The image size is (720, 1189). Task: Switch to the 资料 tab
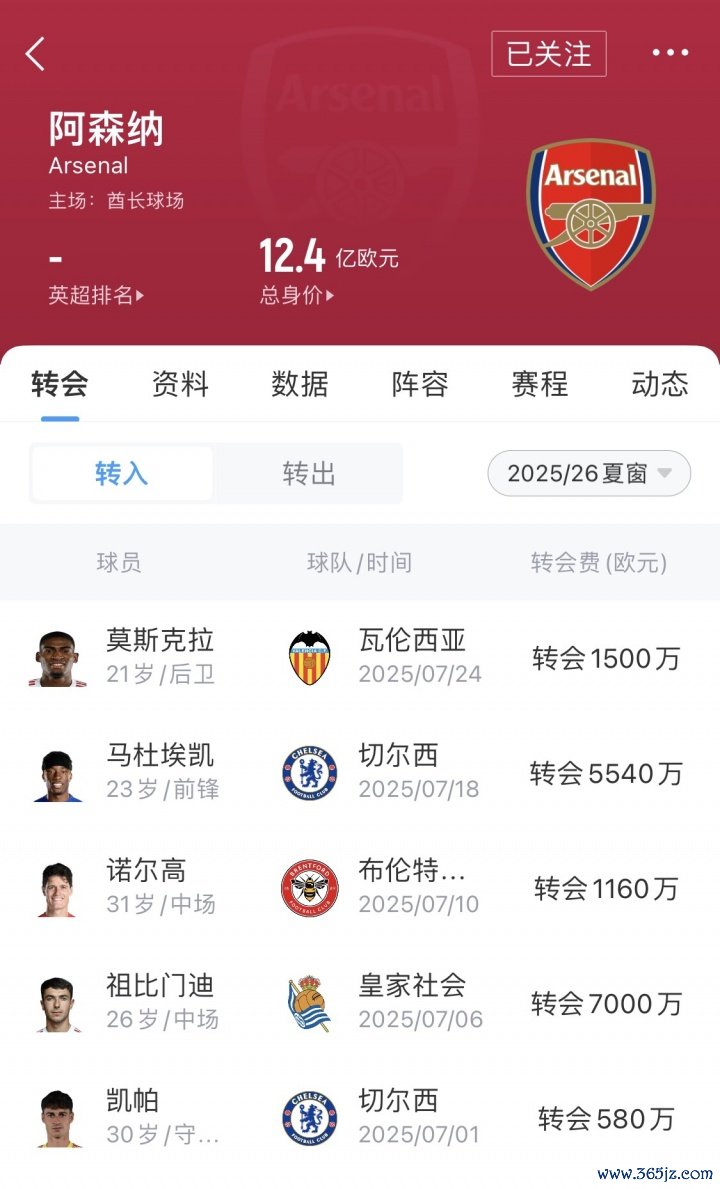(x=180, y=384)
